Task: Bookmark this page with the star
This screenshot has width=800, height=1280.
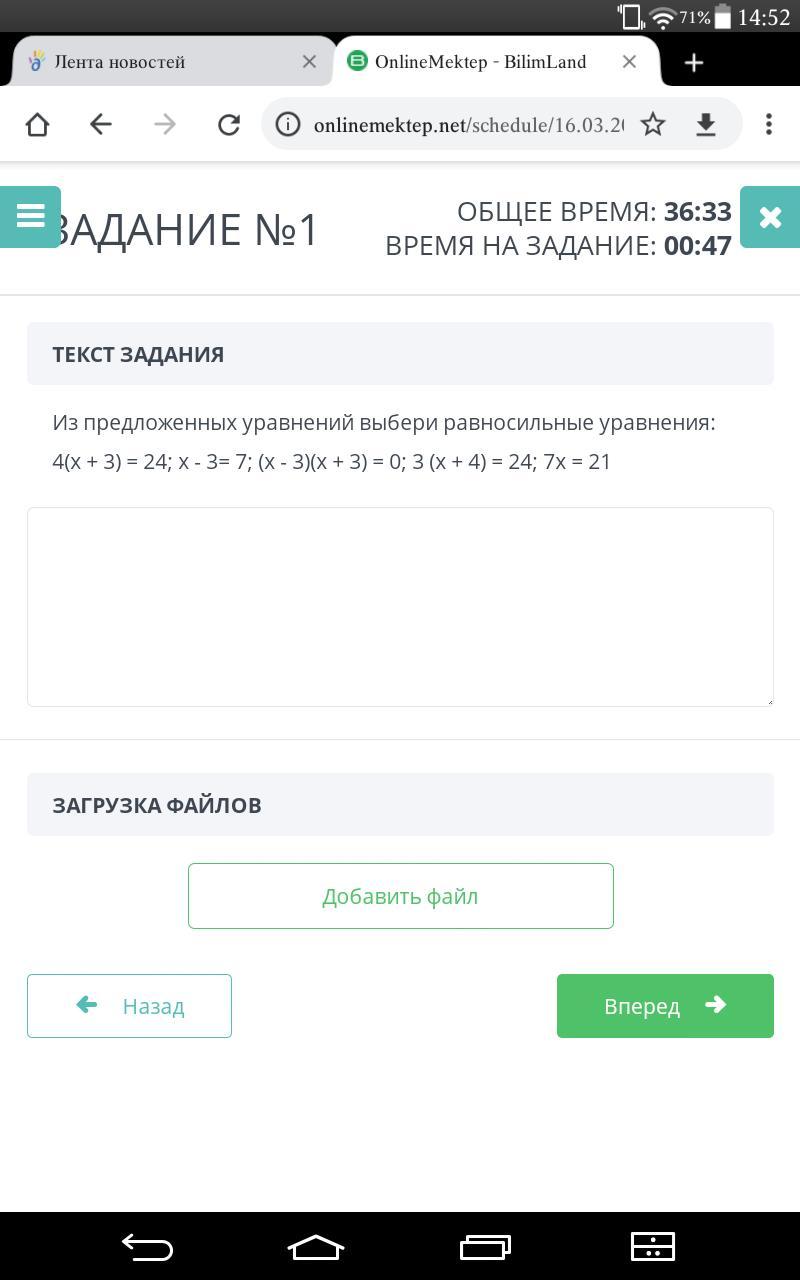Action: pos(653,124)
